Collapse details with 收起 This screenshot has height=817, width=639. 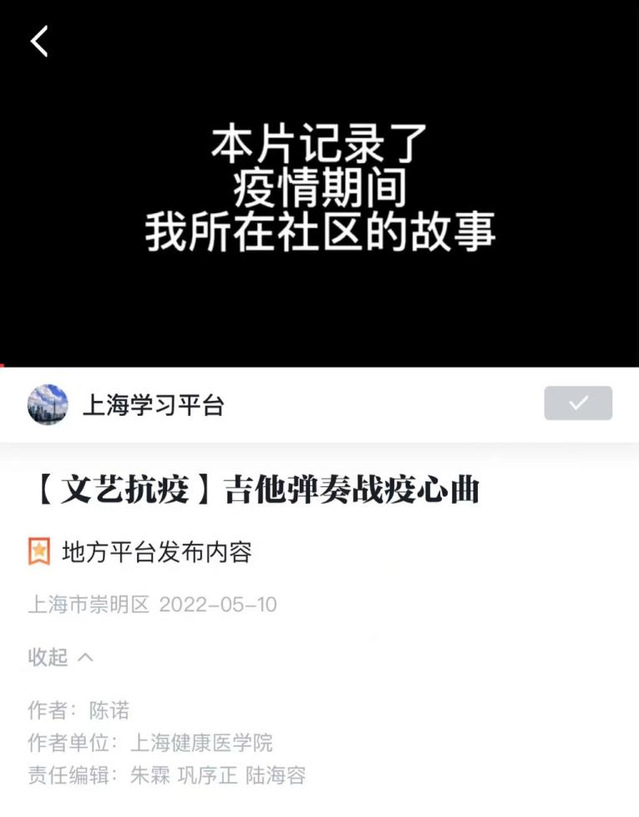(x=60, y=657)
